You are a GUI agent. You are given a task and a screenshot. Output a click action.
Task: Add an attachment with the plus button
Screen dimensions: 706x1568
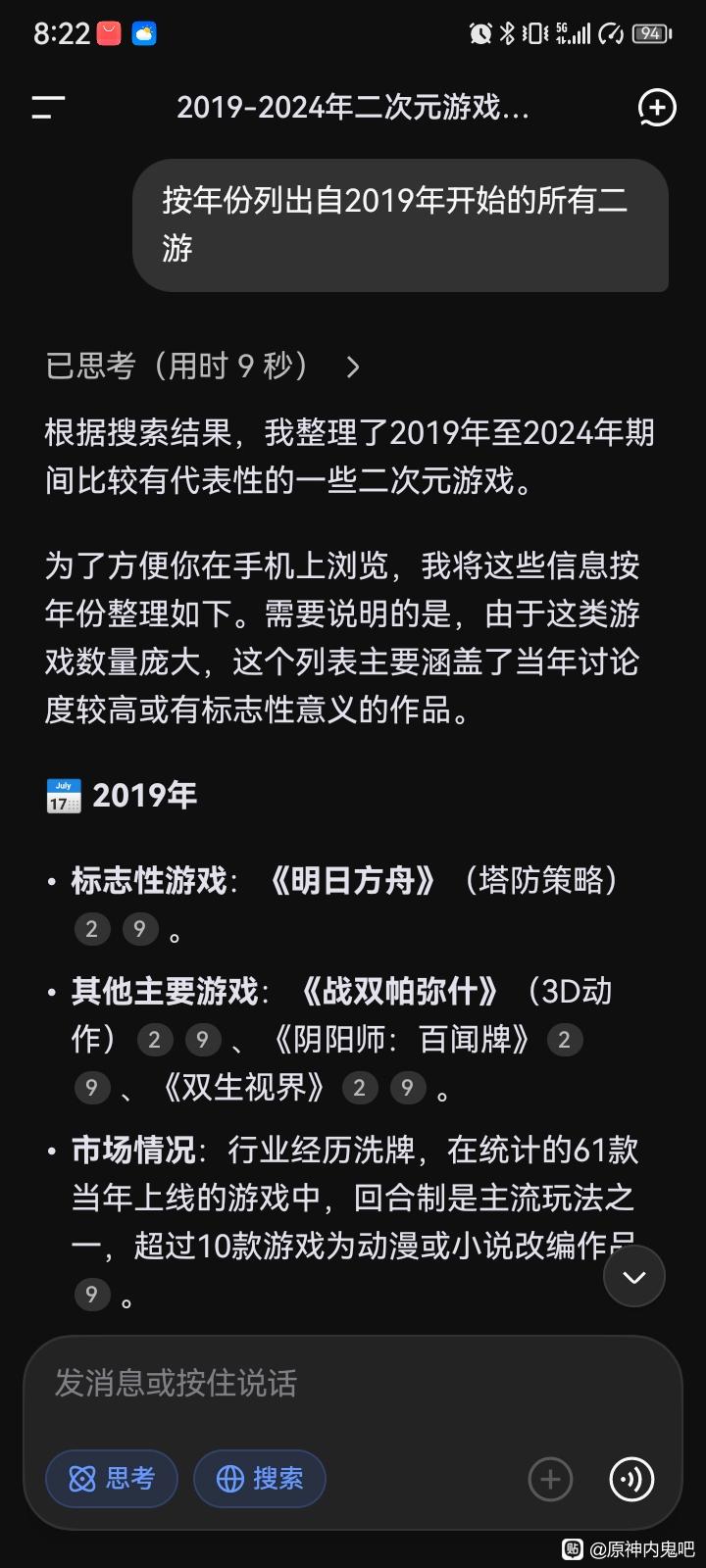[x=550, y=1479]
